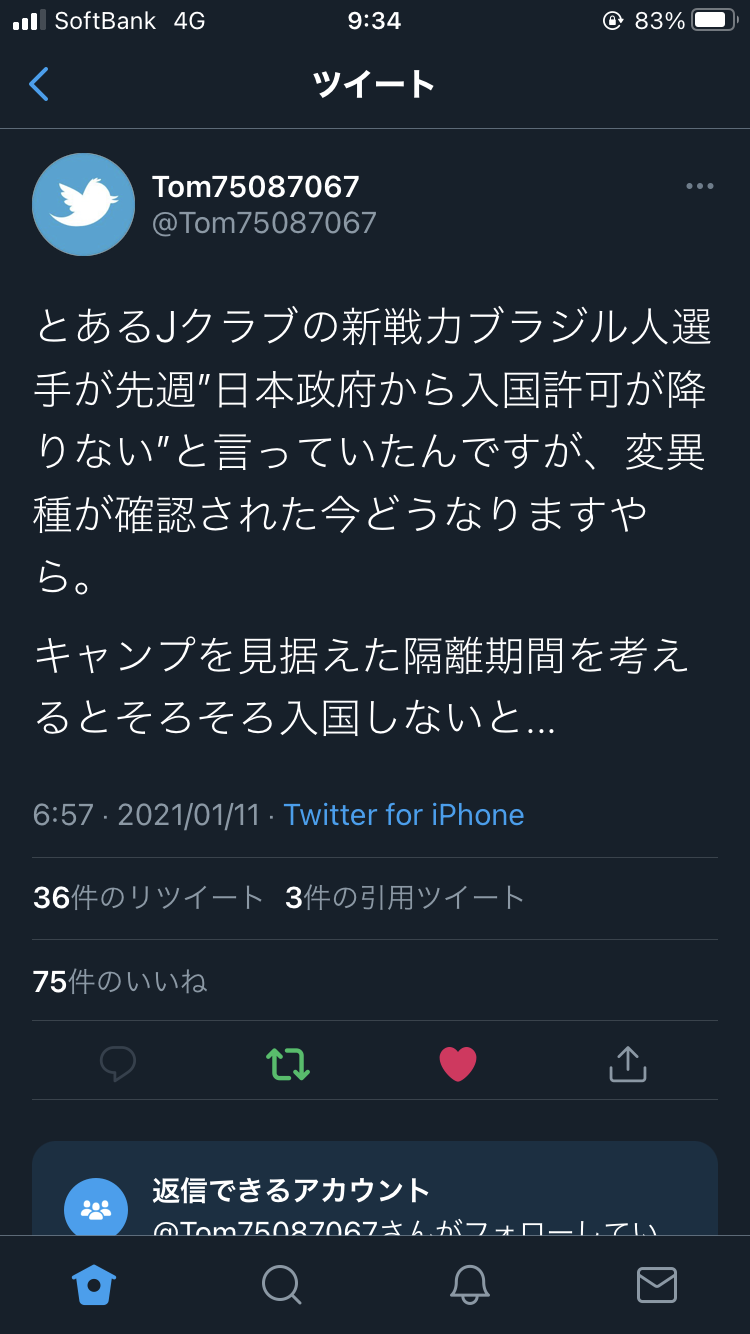750x1334 pixels.
Task: Open the Tom75087067 username at tweet top
Action: (x=256, y=186)
